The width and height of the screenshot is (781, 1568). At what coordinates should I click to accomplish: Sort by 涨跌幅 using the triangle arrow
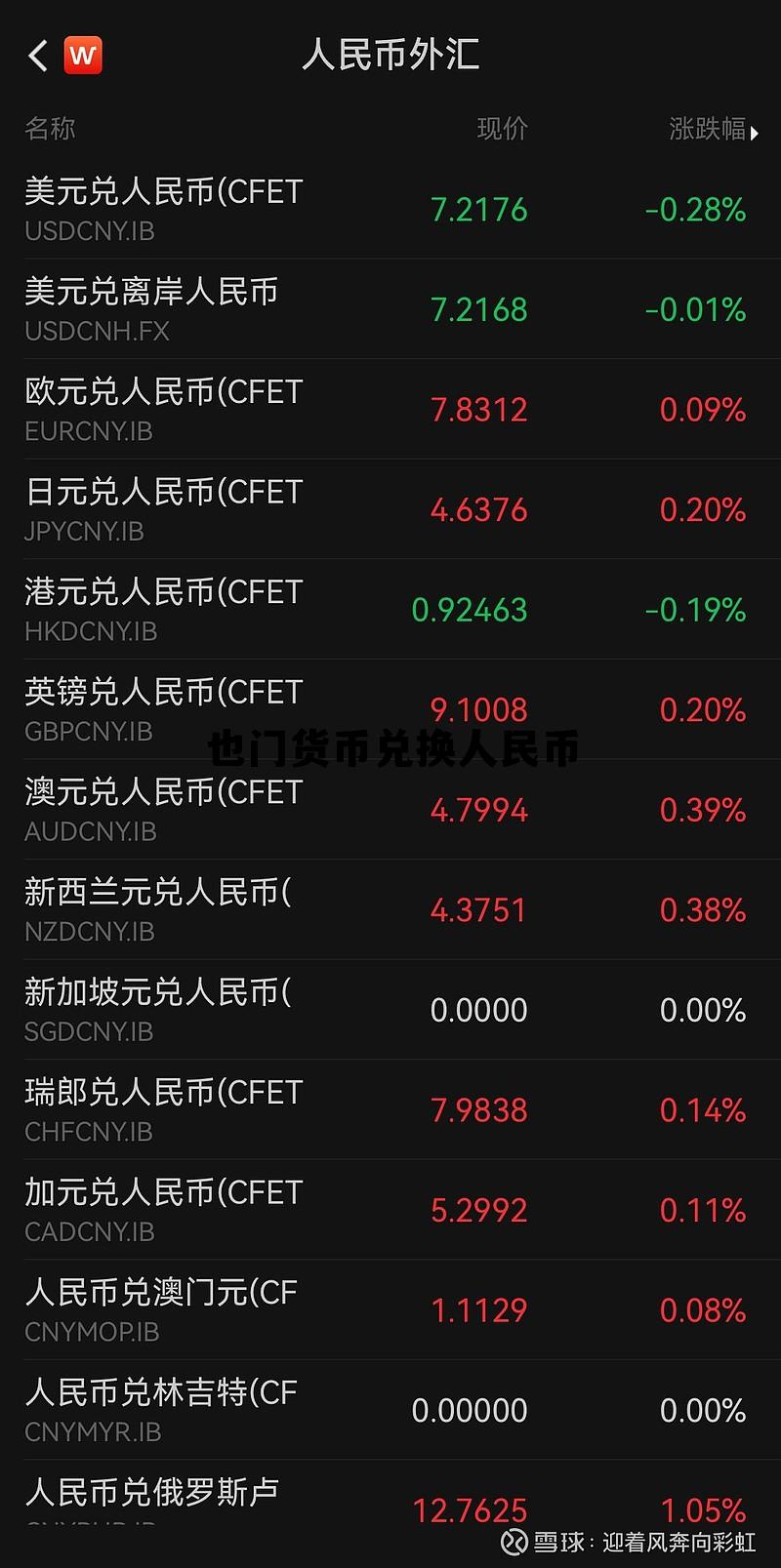pyautogui.click(x=757, y=131)
